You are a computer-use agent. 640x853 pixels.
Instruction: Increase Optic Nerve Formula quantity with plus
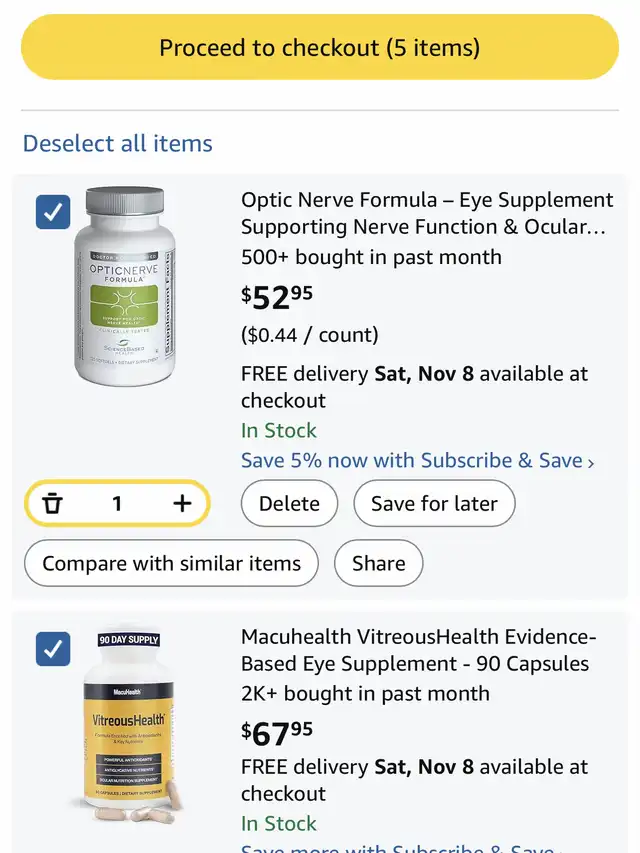tap(182, 503)
